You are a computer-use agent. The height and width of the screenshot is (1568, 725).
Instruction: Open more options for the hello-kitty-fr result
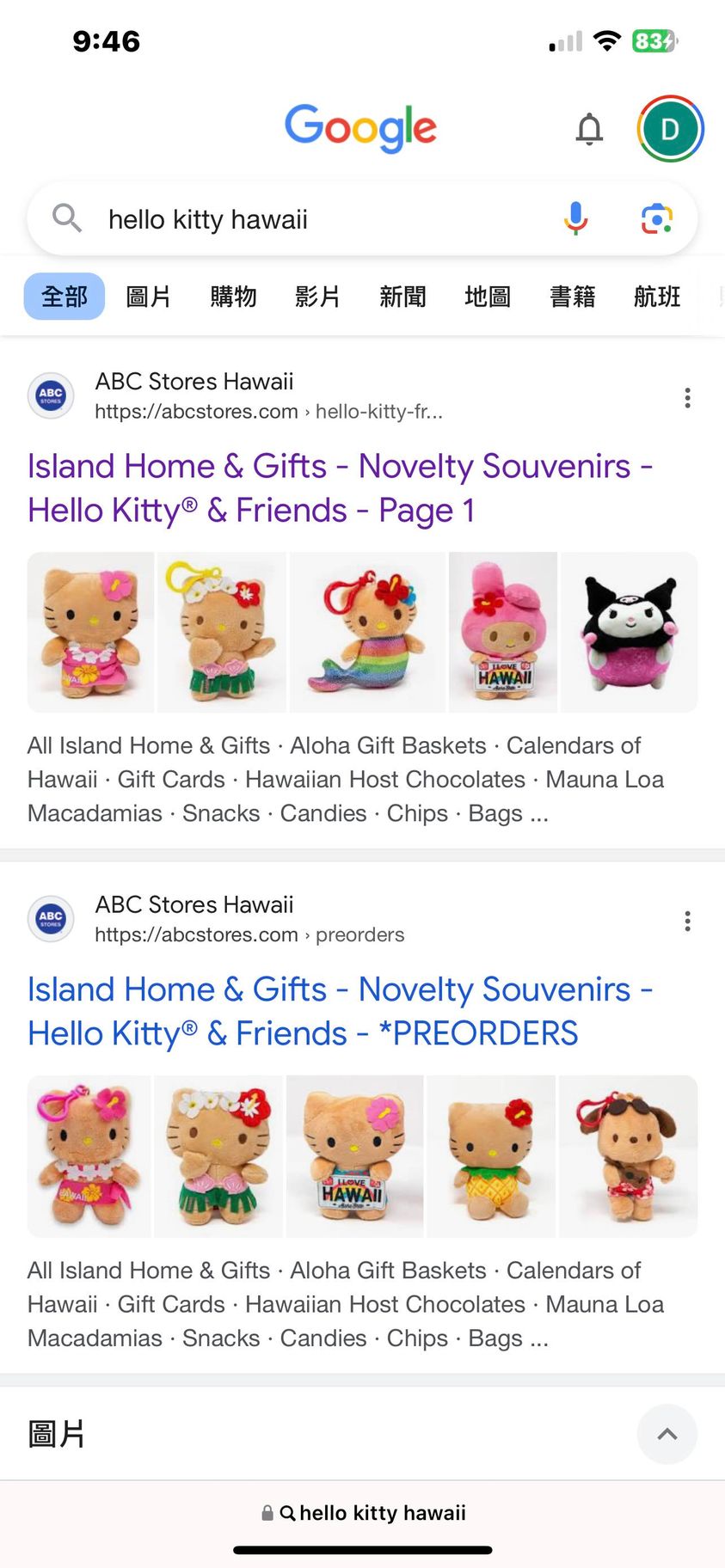(687, 397)
